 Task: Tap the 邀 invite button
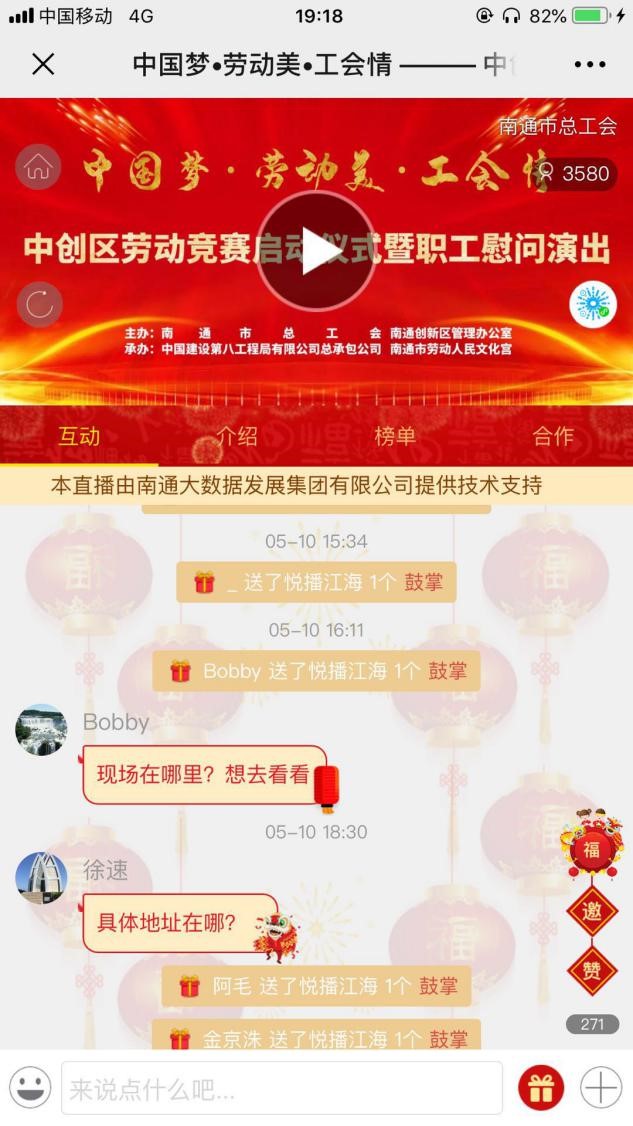592,912
